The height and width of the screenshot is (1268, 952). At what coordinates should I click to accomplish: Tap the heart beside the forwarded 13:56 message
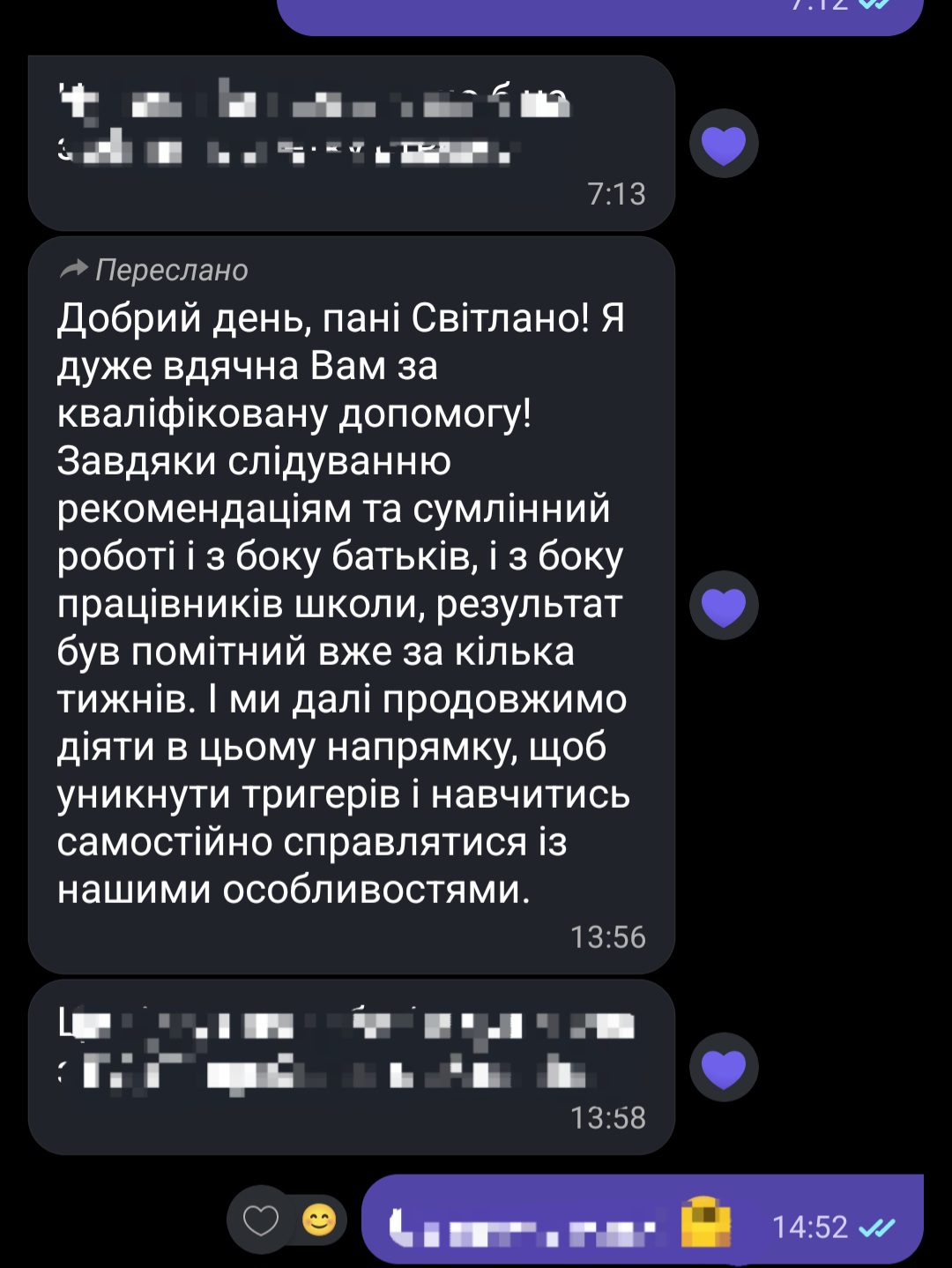click(x=724, y=606)
